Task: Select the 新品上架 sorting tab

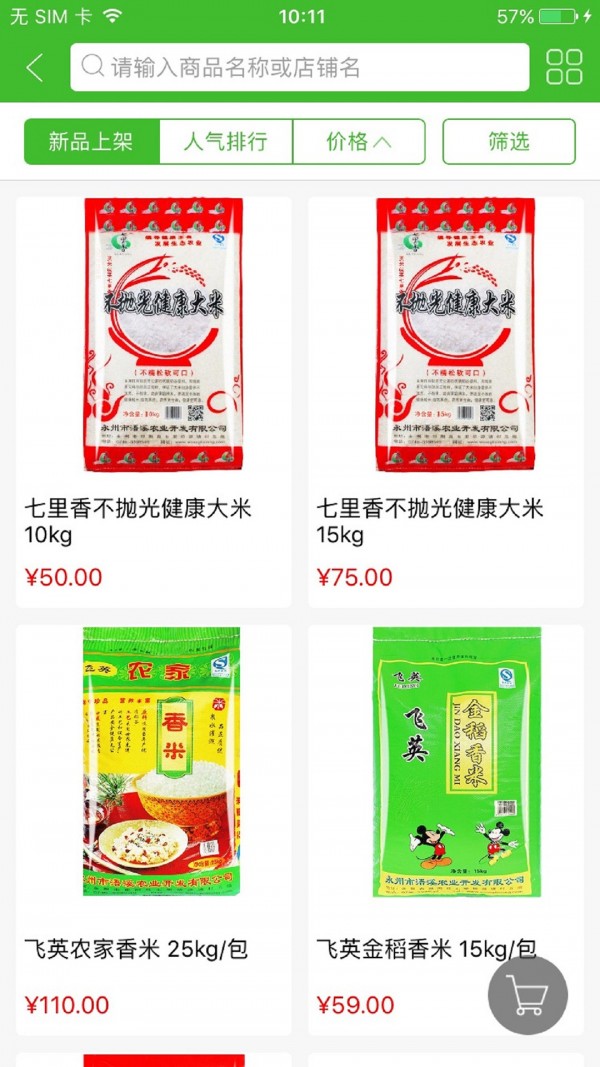Action: (x=91, y=142)
